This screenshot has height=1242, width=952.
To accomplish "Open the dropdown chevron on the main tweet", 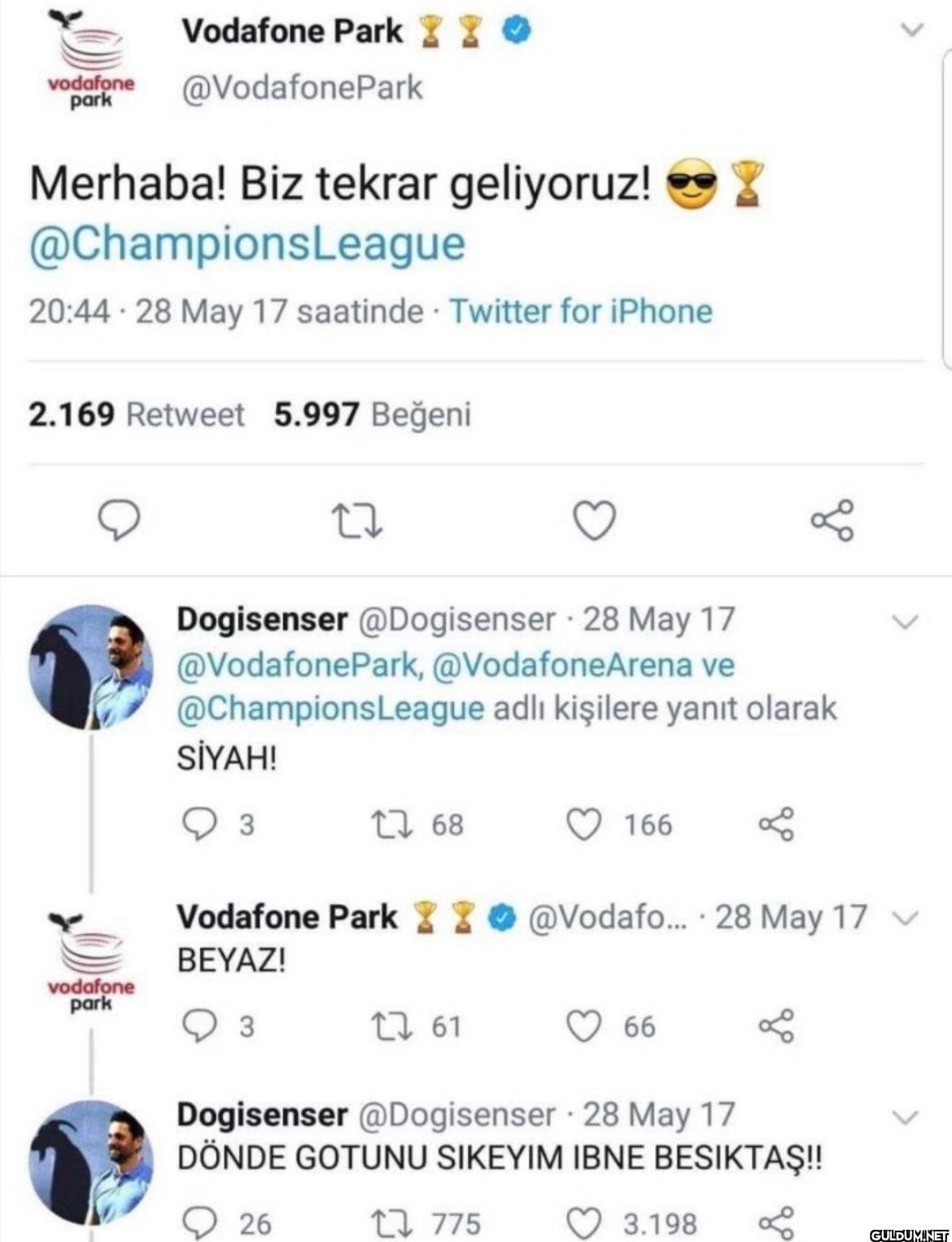I will click(914, 31).
